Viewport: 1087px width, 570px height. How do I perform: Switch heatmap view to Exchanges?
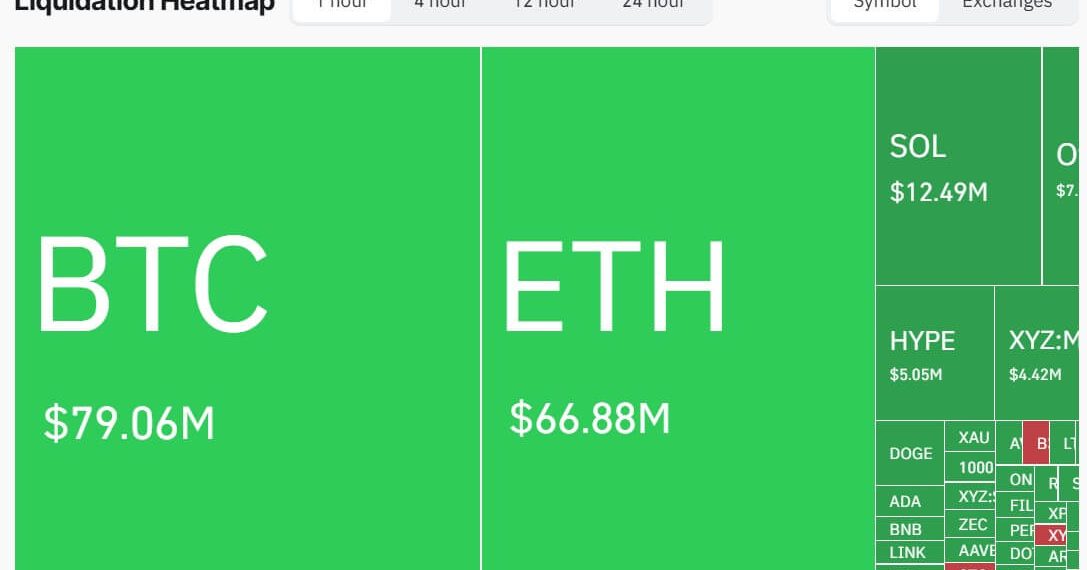click(1006, 5)
